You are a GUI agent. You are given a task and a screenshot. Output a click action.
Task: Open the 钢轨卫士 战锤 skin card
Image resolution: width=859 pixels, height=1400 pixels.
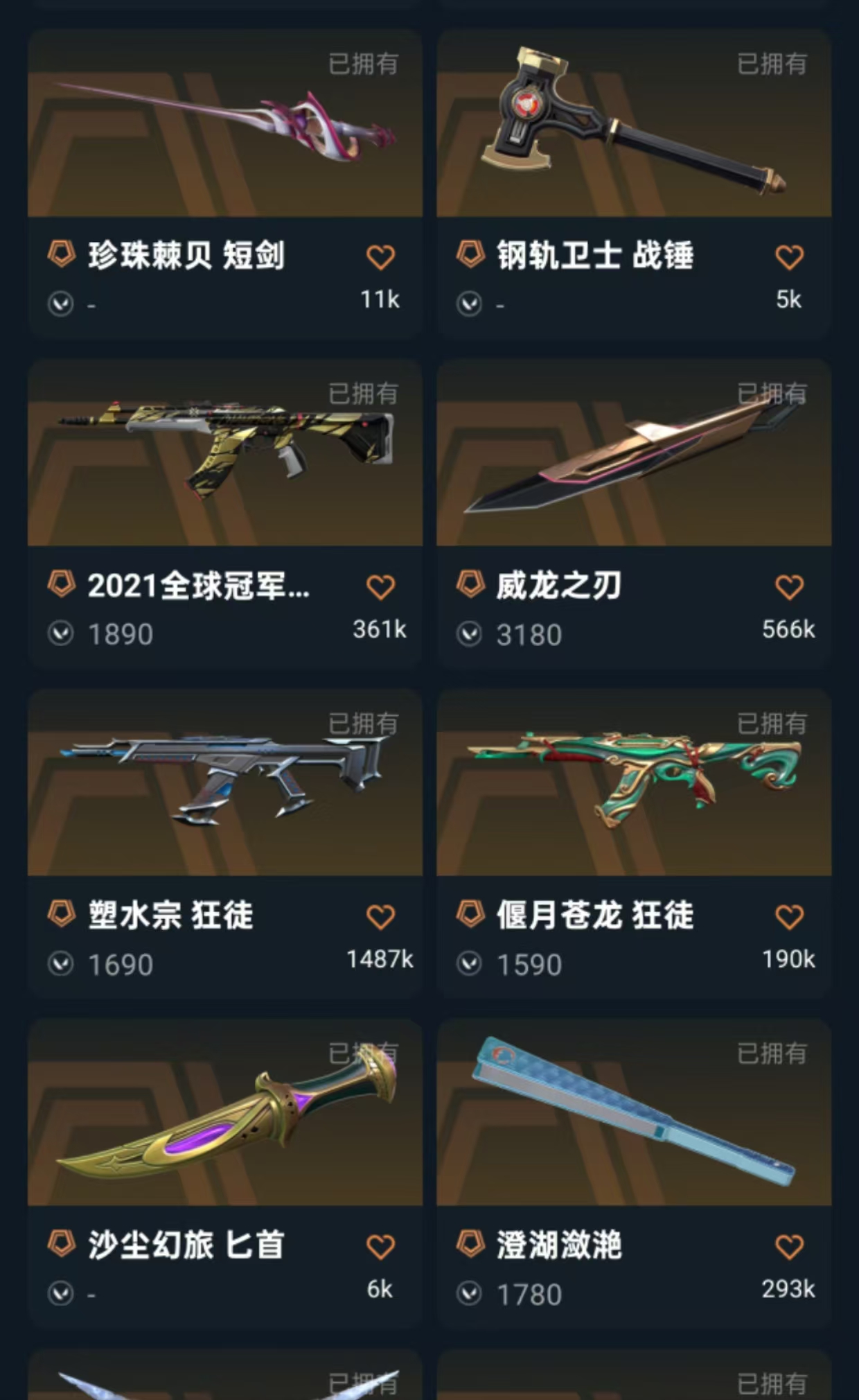click(x=634, y=125)
